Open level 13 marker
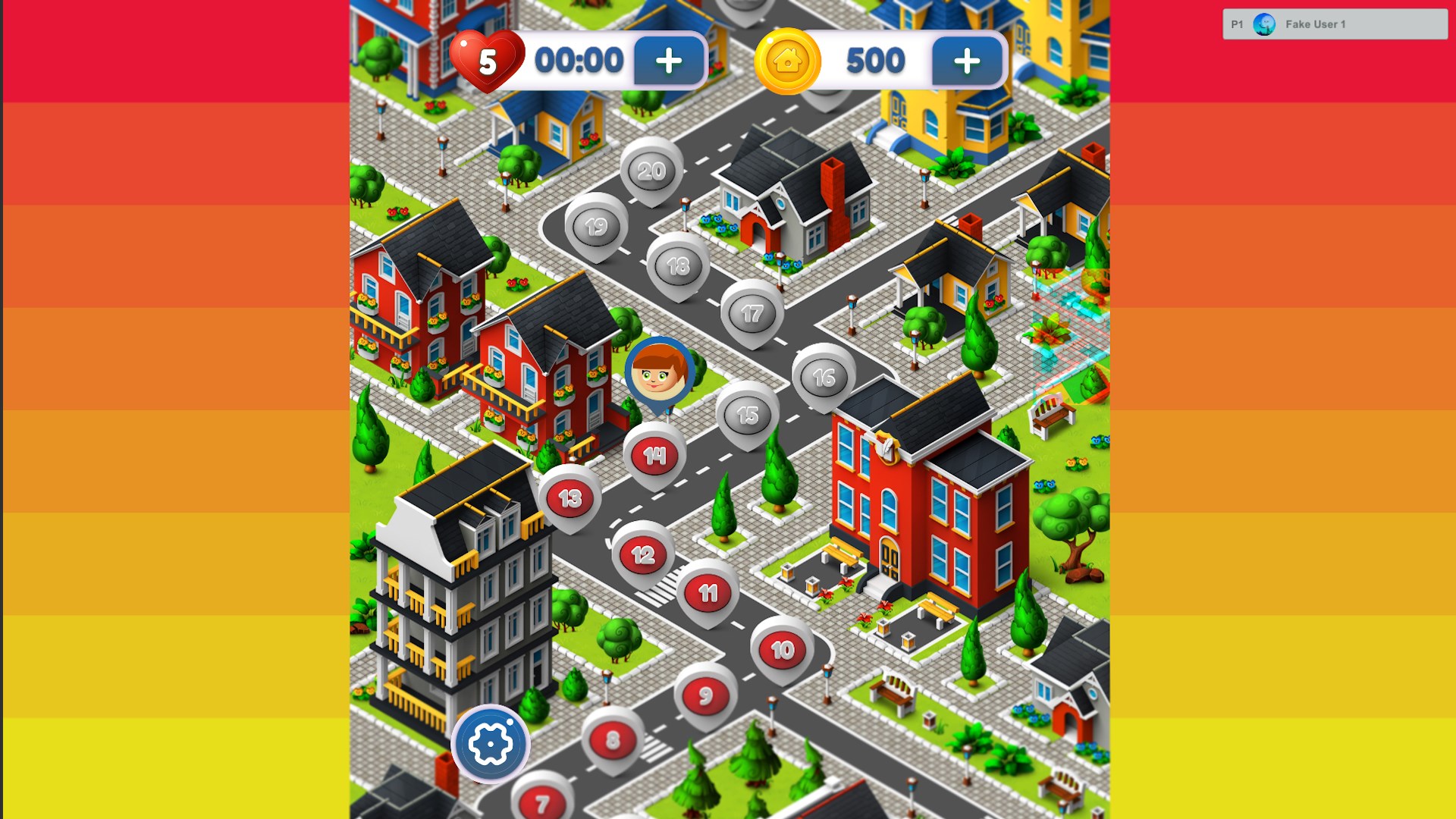This screenshot has height=819, width=1456. 570,498
